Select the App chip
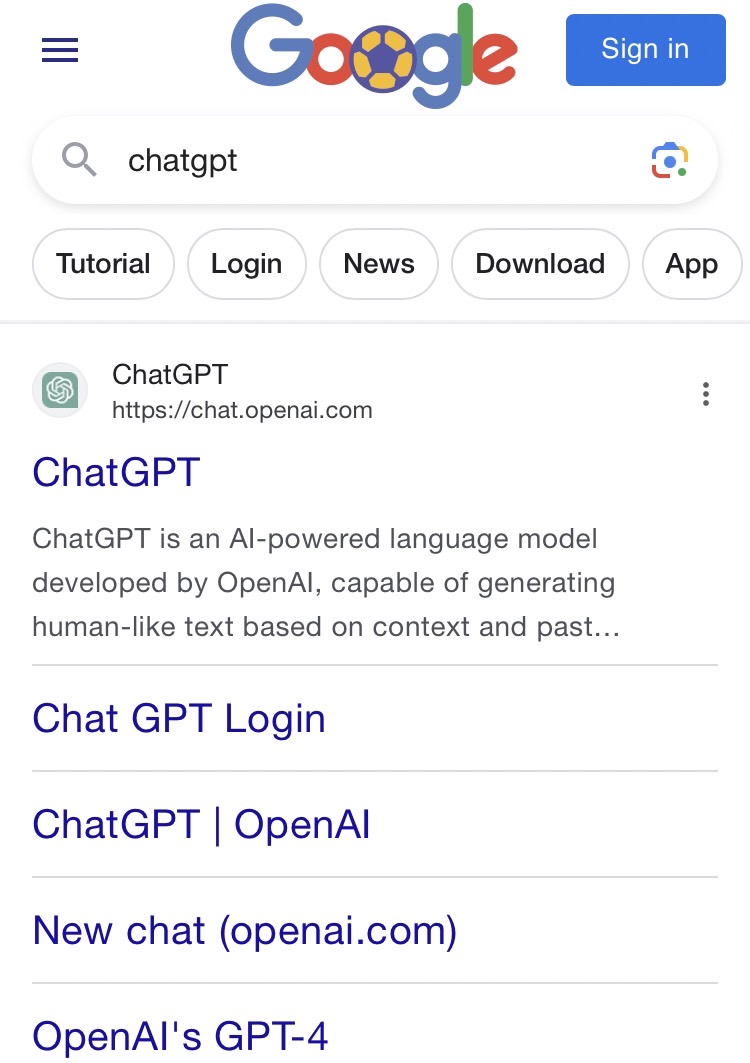This screenshot has width=750, height=1063. coord(692,264)
